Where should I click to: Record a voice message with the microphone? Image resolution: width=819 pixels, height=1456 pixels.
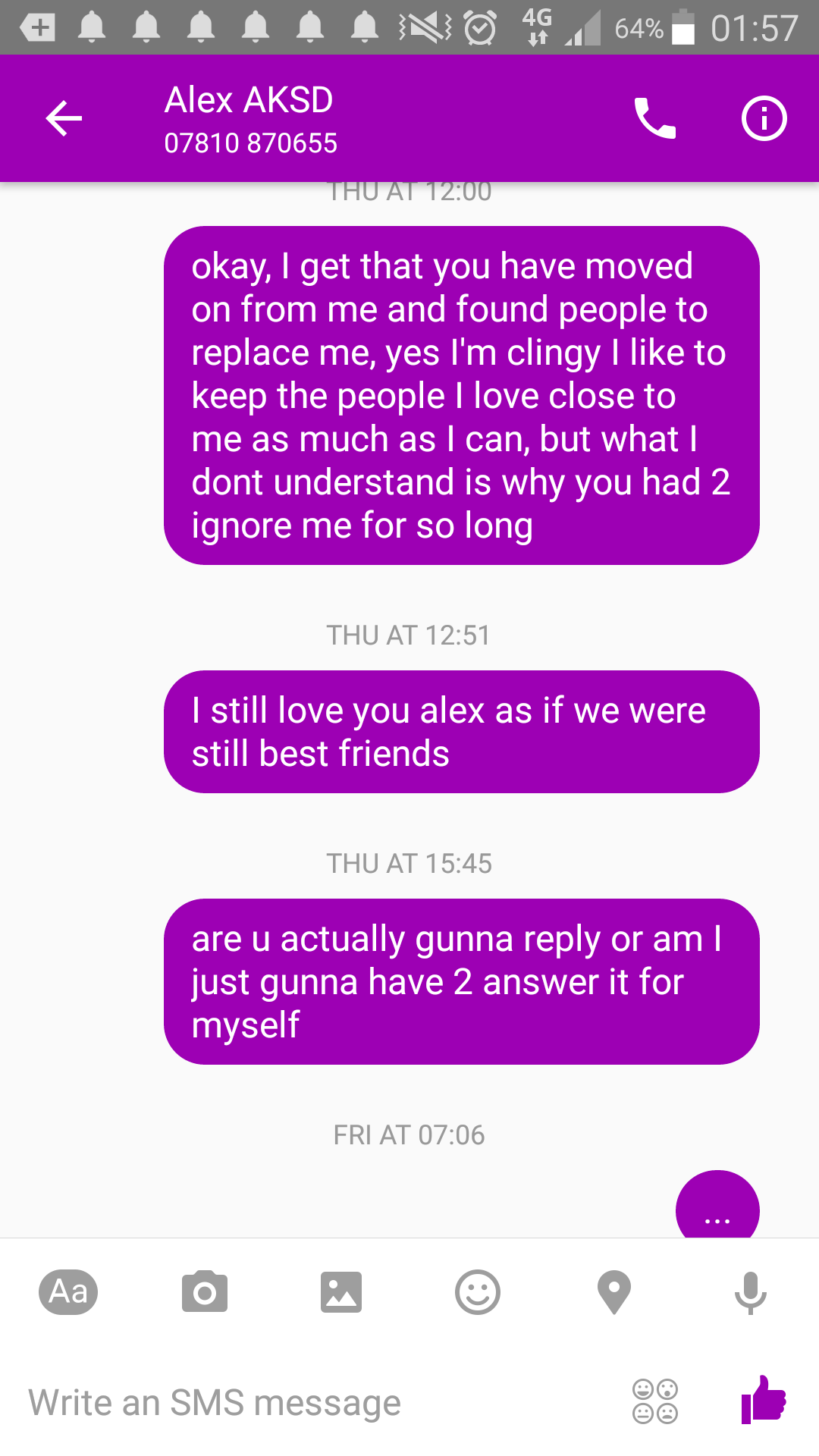click(x=751, y=1293)
